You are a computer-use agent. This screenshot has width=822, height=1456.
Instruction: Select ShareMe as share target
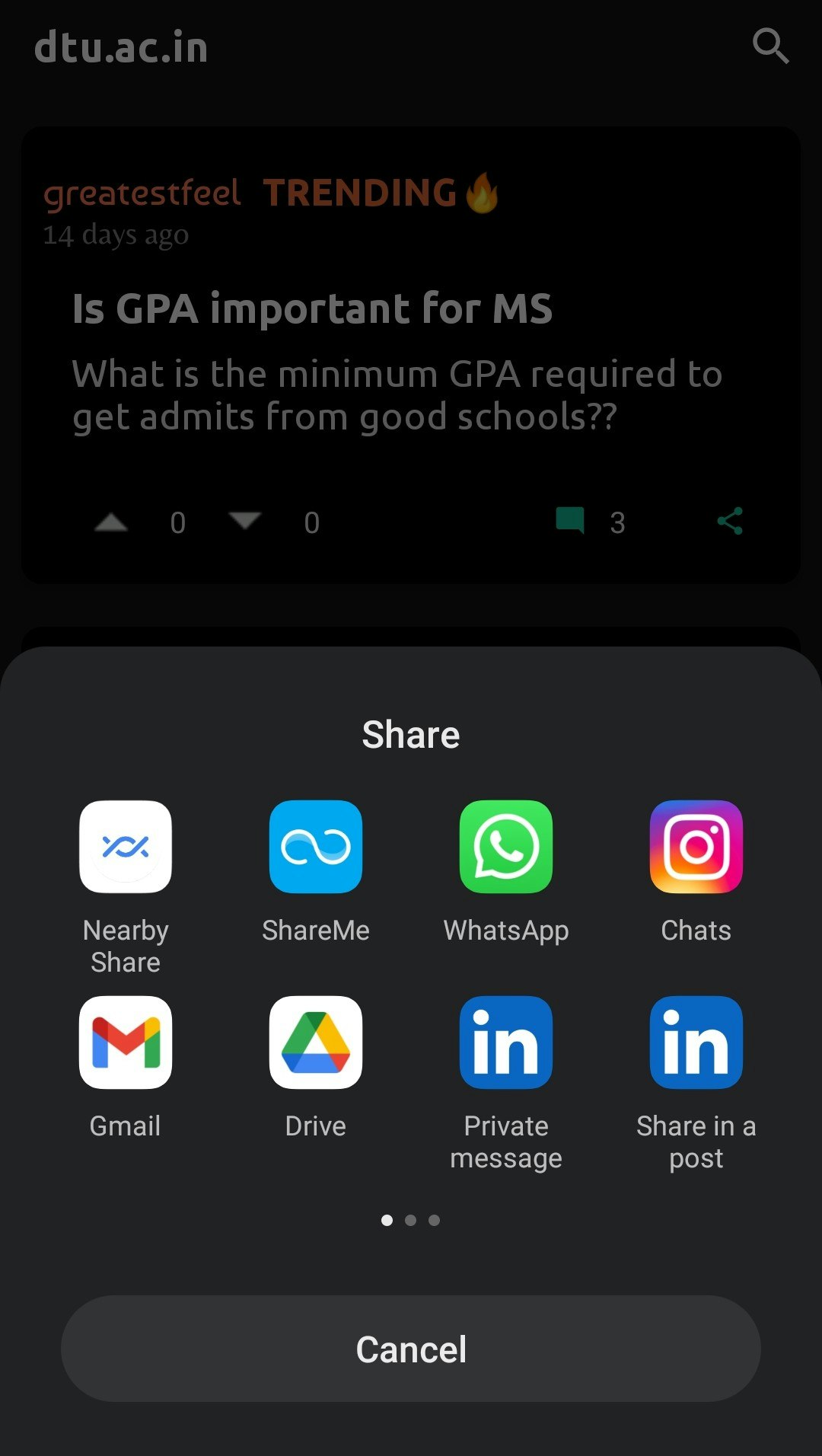[x=316, y=847]
